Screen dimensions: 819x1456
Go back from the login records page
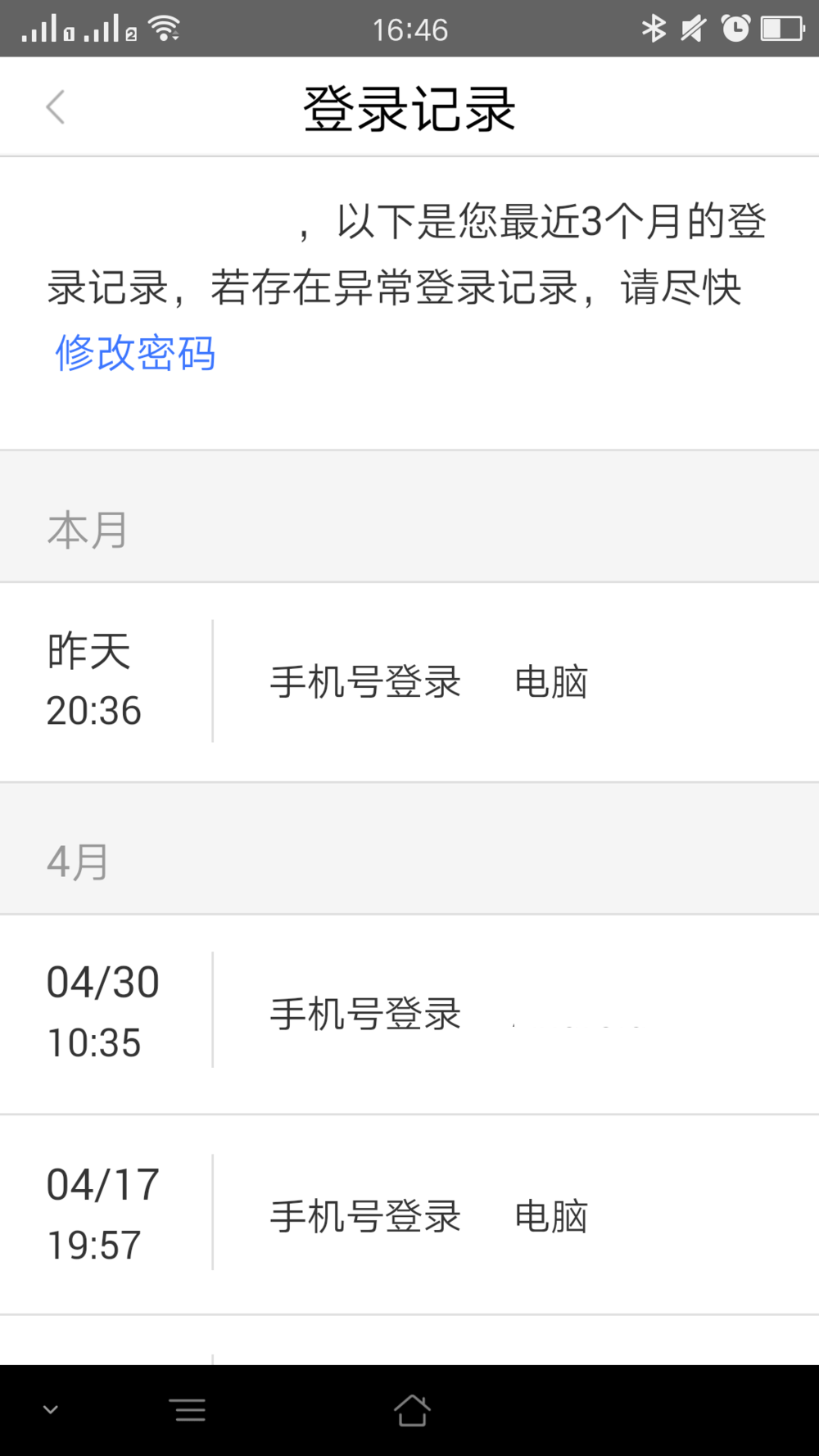[x=56, y=107]
